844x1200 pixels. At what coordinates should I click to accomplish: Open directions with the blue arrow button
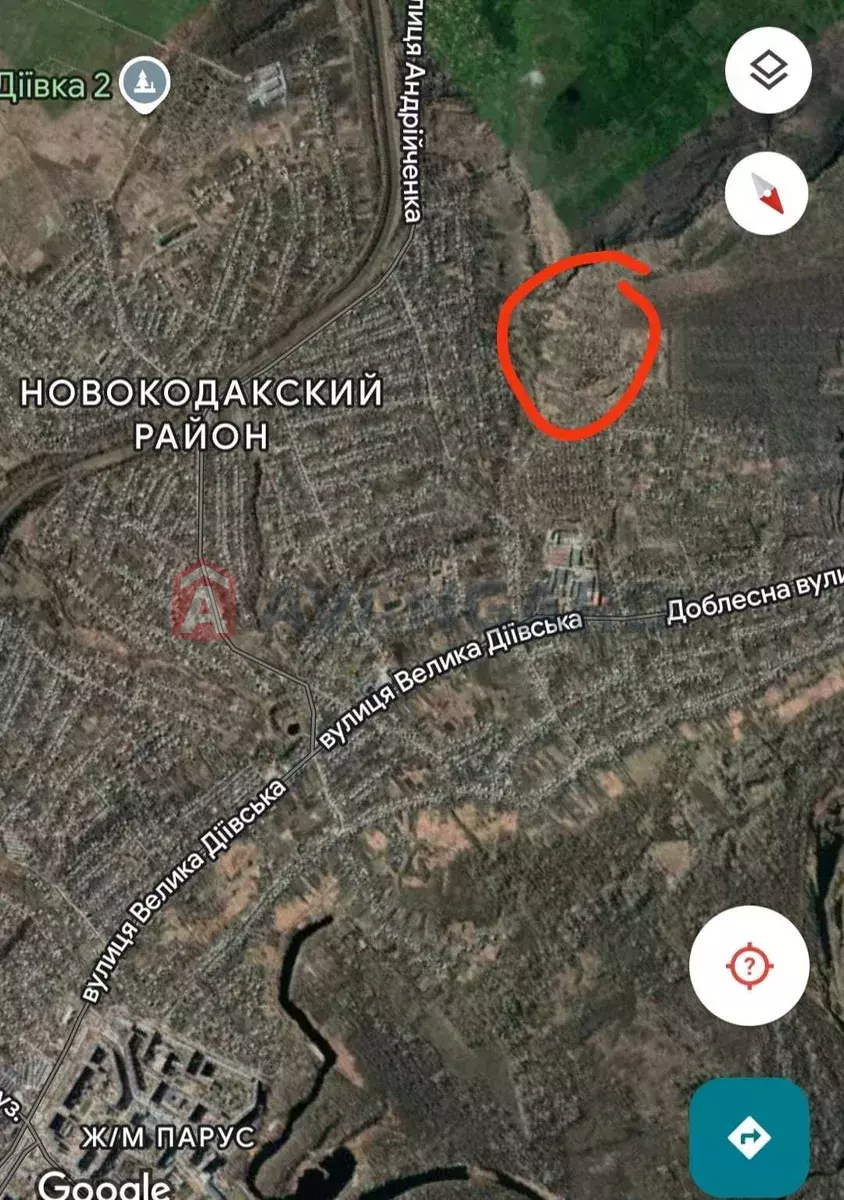coord(749,1136)
